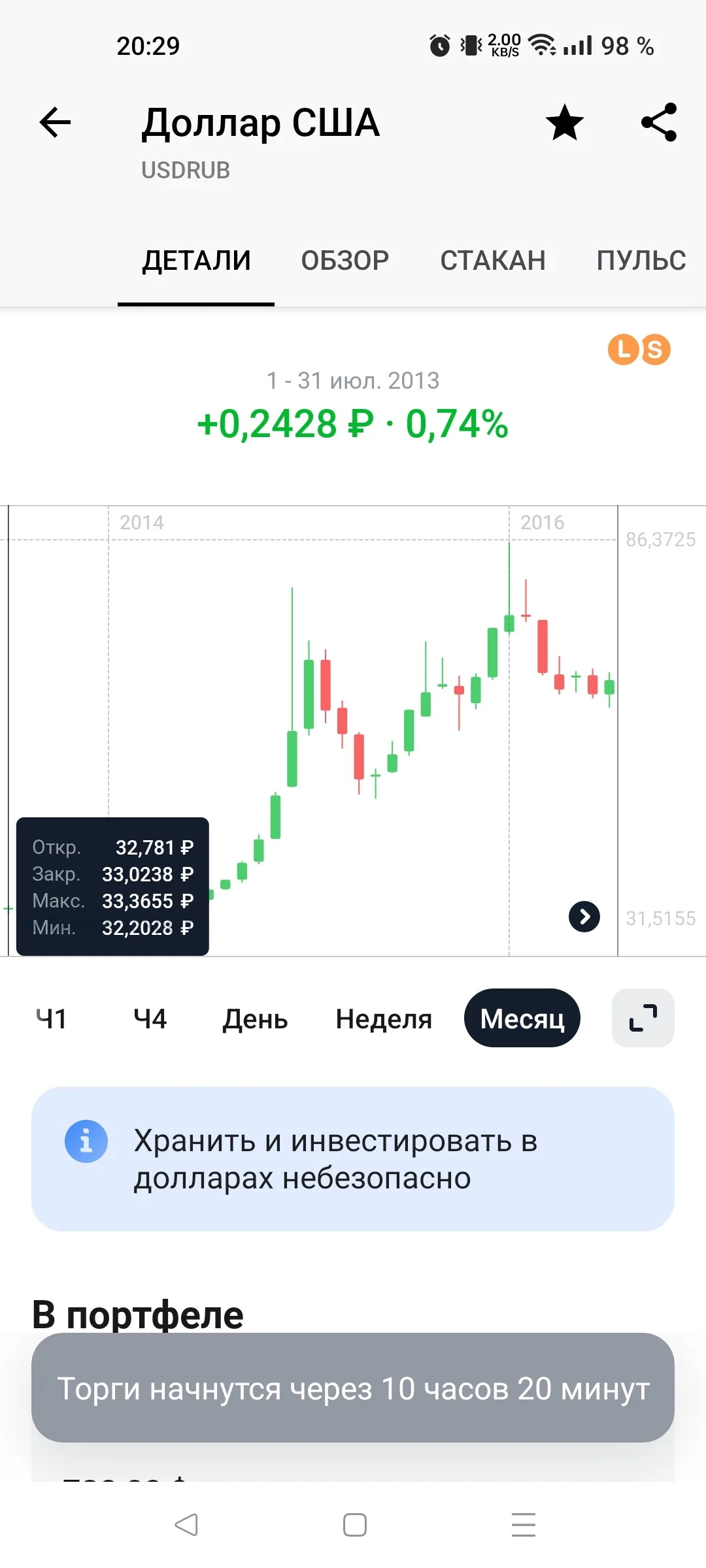Open the СТАКАН tab
Image resolution: width=706 pixels, height=1568 pixels.
point(493,261)
